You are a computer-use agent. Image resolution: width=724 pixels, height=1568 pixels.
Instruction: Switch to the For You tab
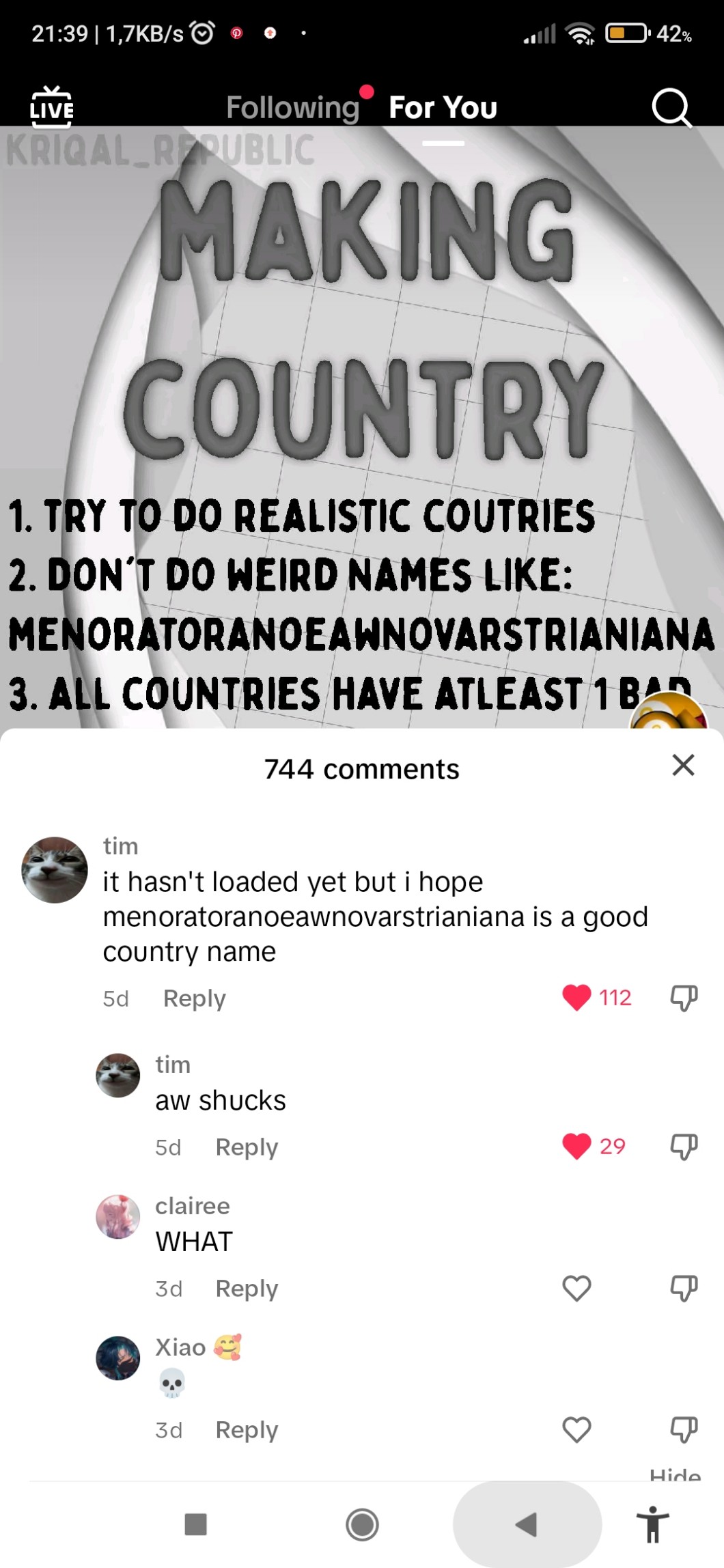pyautogui.click(x=443, y=108)
